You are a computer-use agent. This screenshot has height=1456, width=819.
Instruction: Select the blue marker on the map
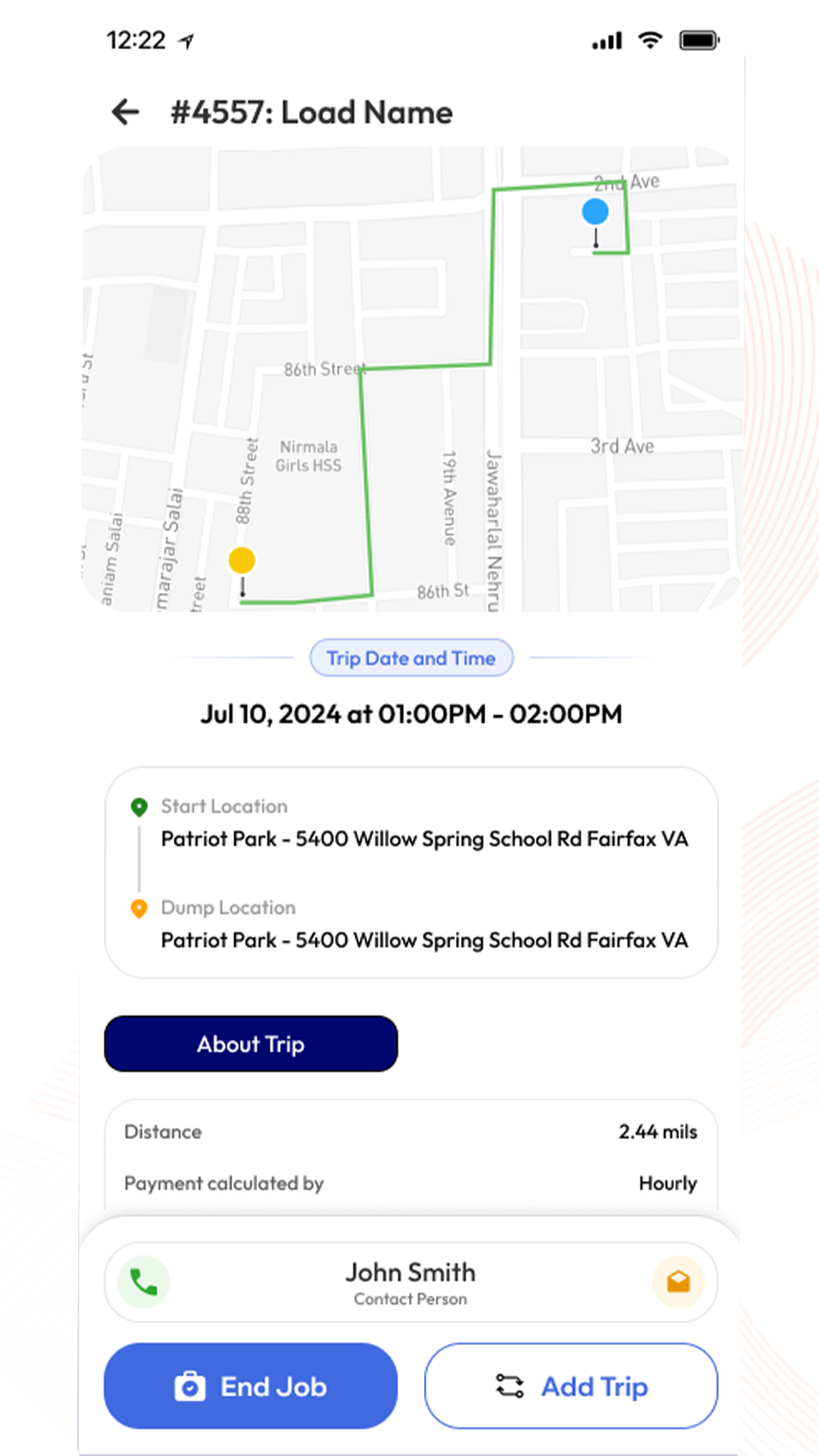pyautogui.click(x=596, y=212)
